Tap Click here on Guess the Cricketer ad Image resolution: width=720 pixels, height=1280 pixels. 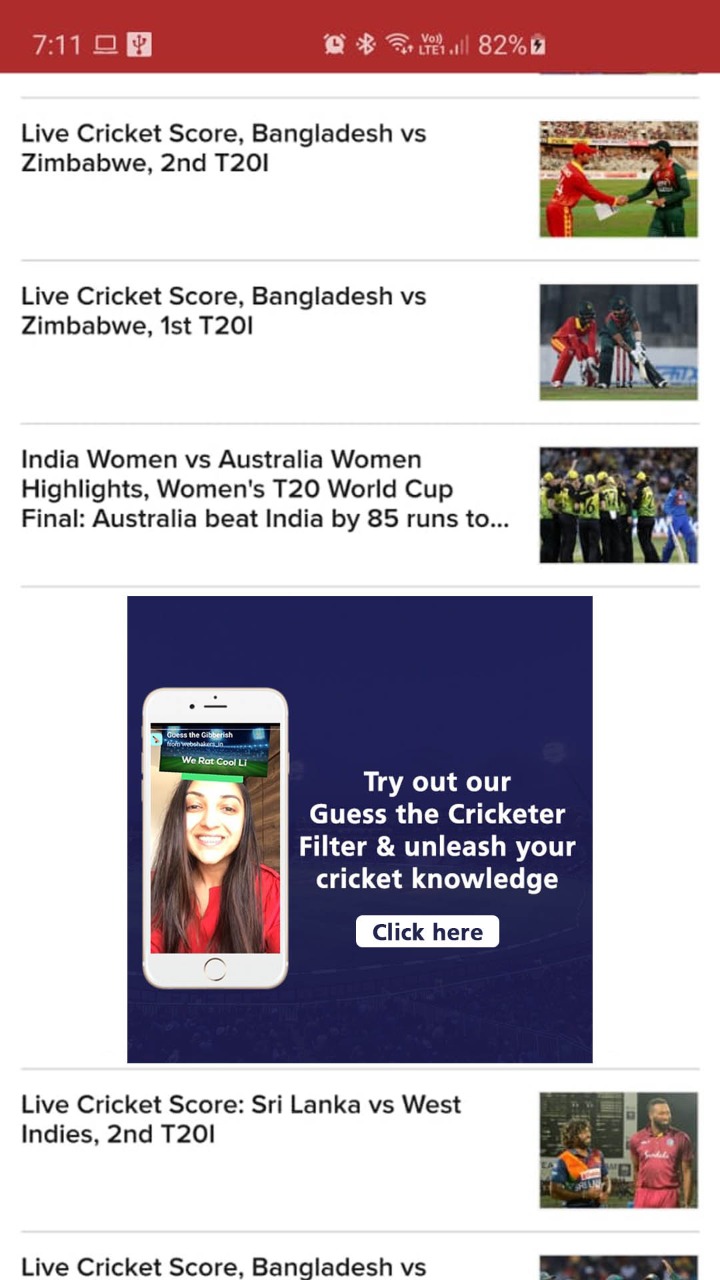click(427, 932)
